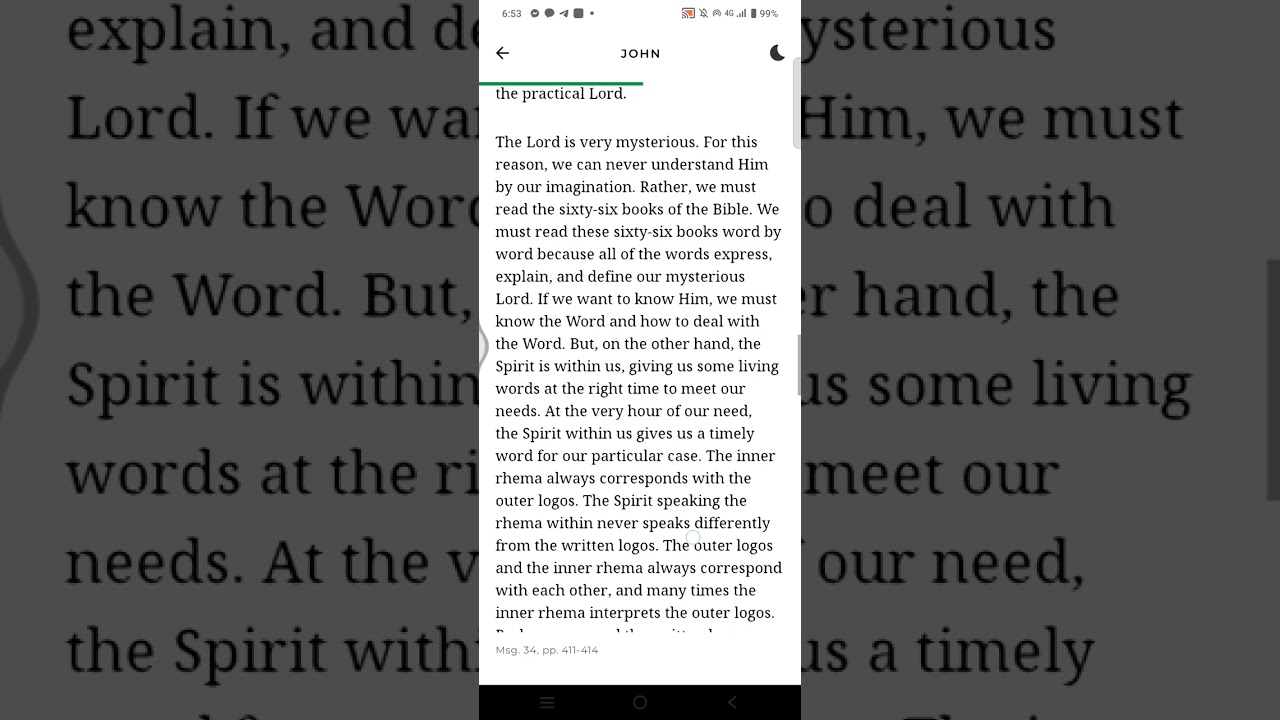Go back using the top-left arrow
The height and width of the screenshot is (720, 1280).
(503, 53)
